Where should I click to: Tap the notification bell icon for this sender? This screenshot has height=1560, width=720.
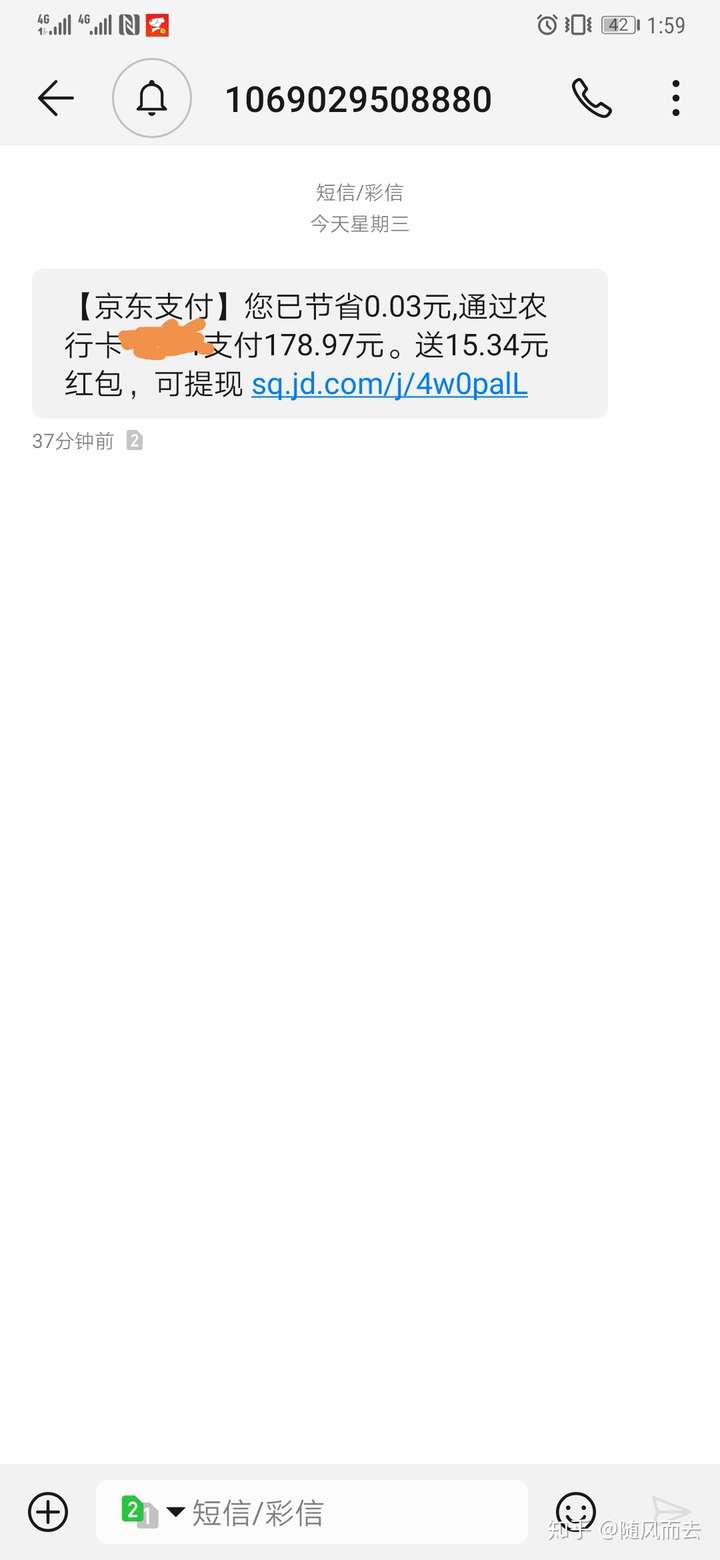(152, 98)
